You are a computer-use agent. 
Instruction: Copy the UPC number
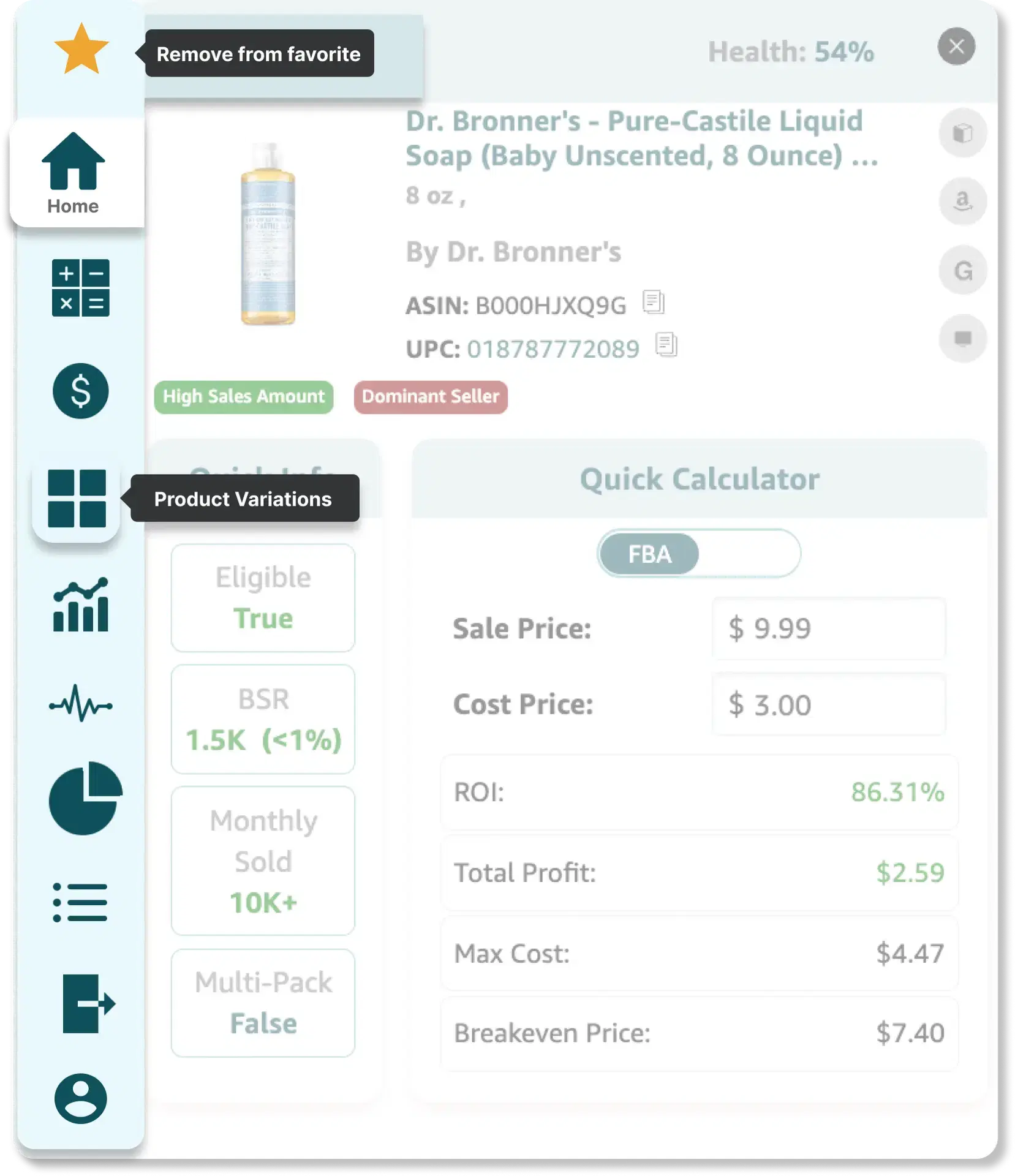[x=666, y=345]
